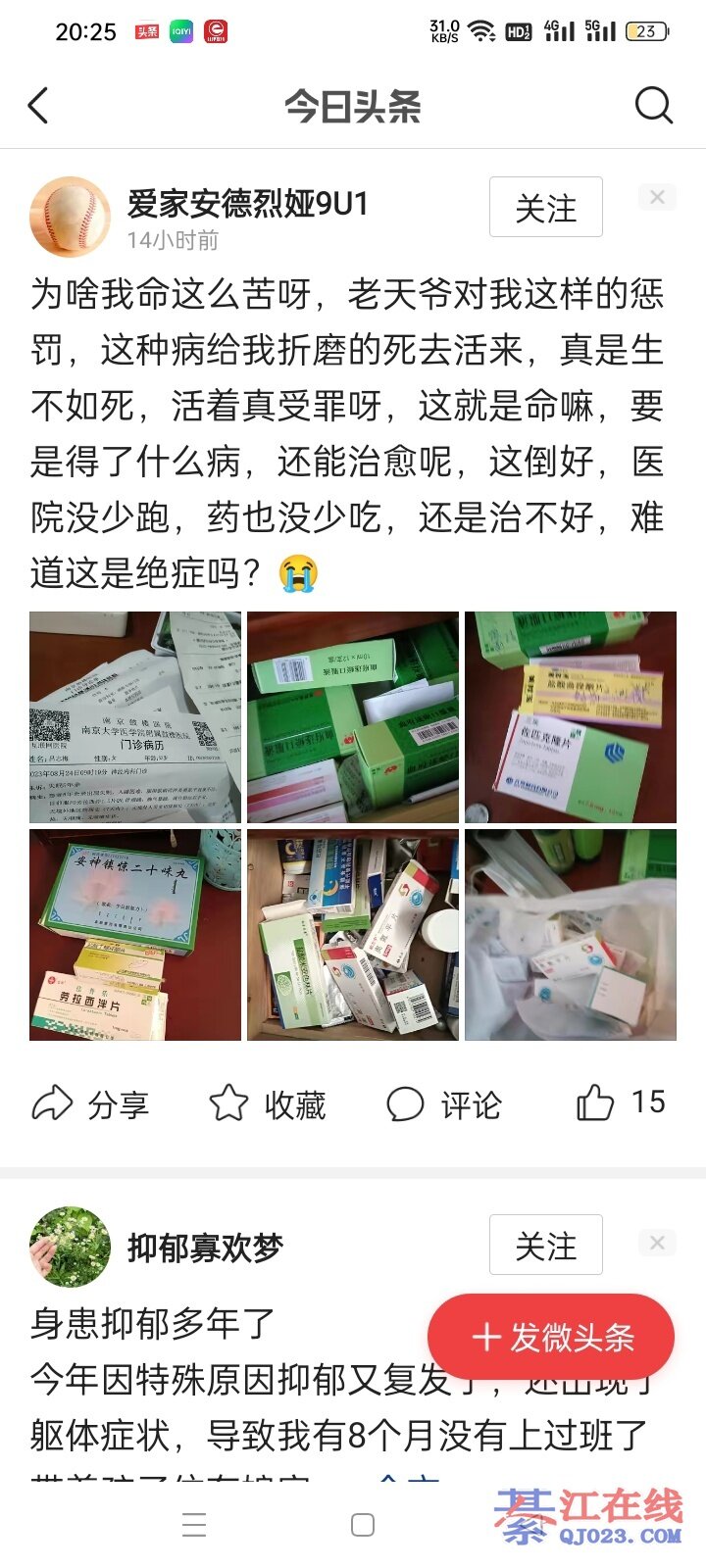Follow user 爱家安德烈娅9U1

coord(545,208)
